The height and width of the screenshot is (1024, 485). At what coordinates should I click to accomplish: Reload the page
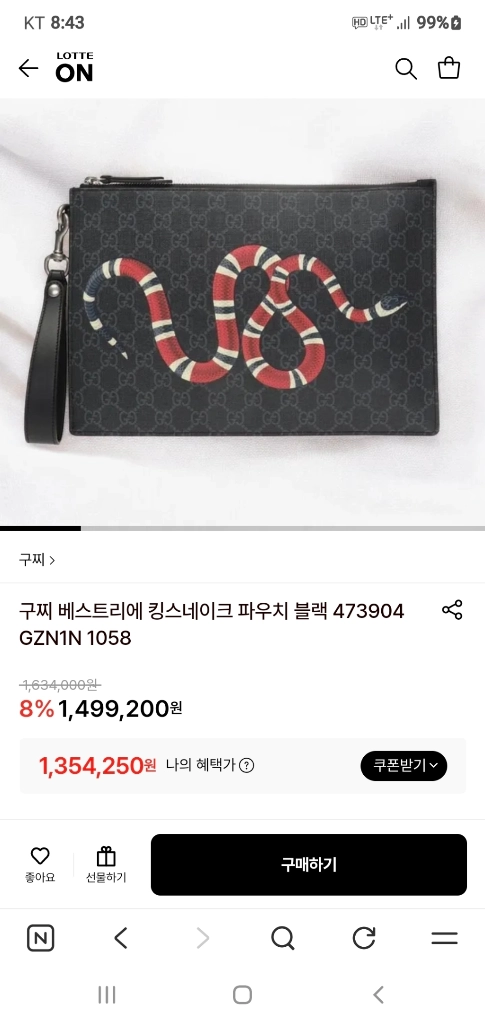[364, 939]
